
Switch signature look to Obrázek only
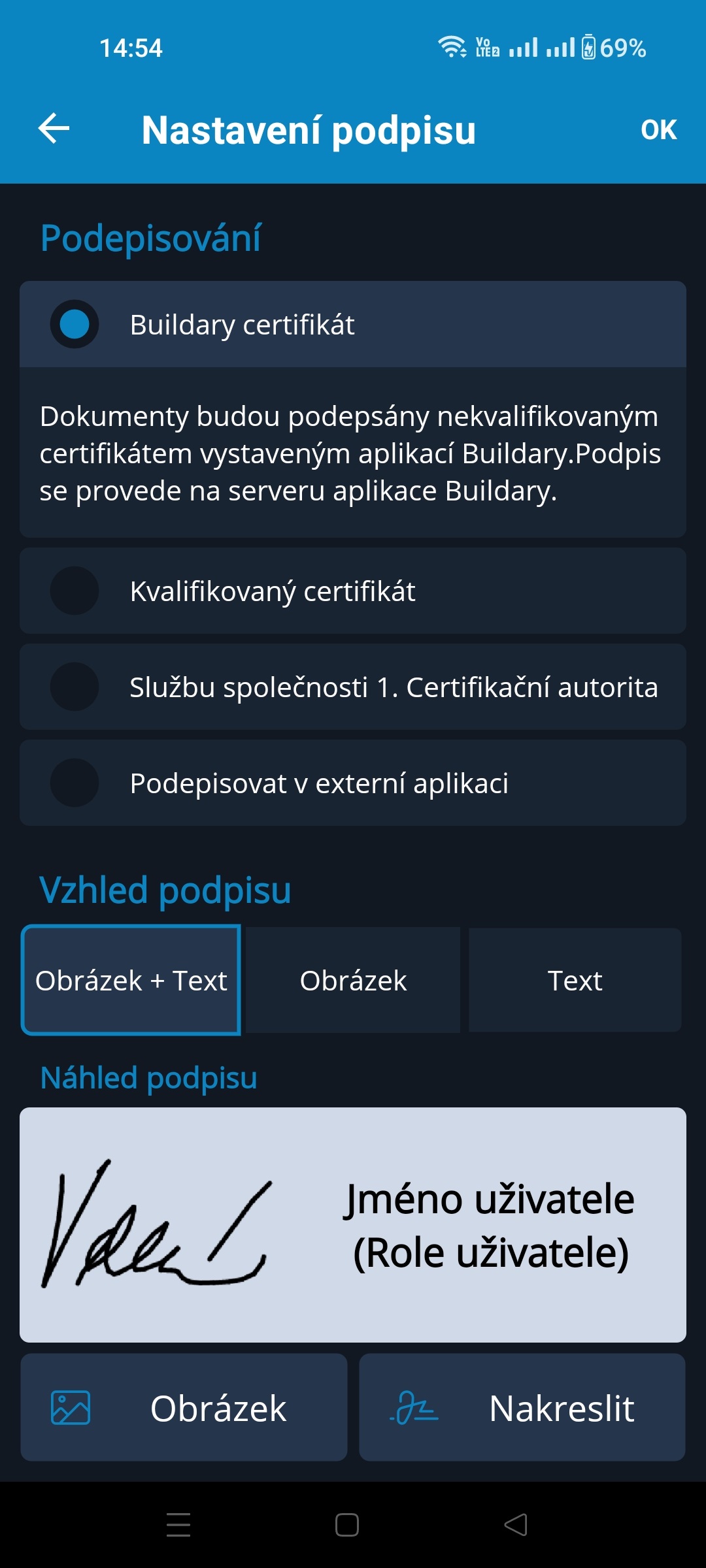[x=353, y=980]
